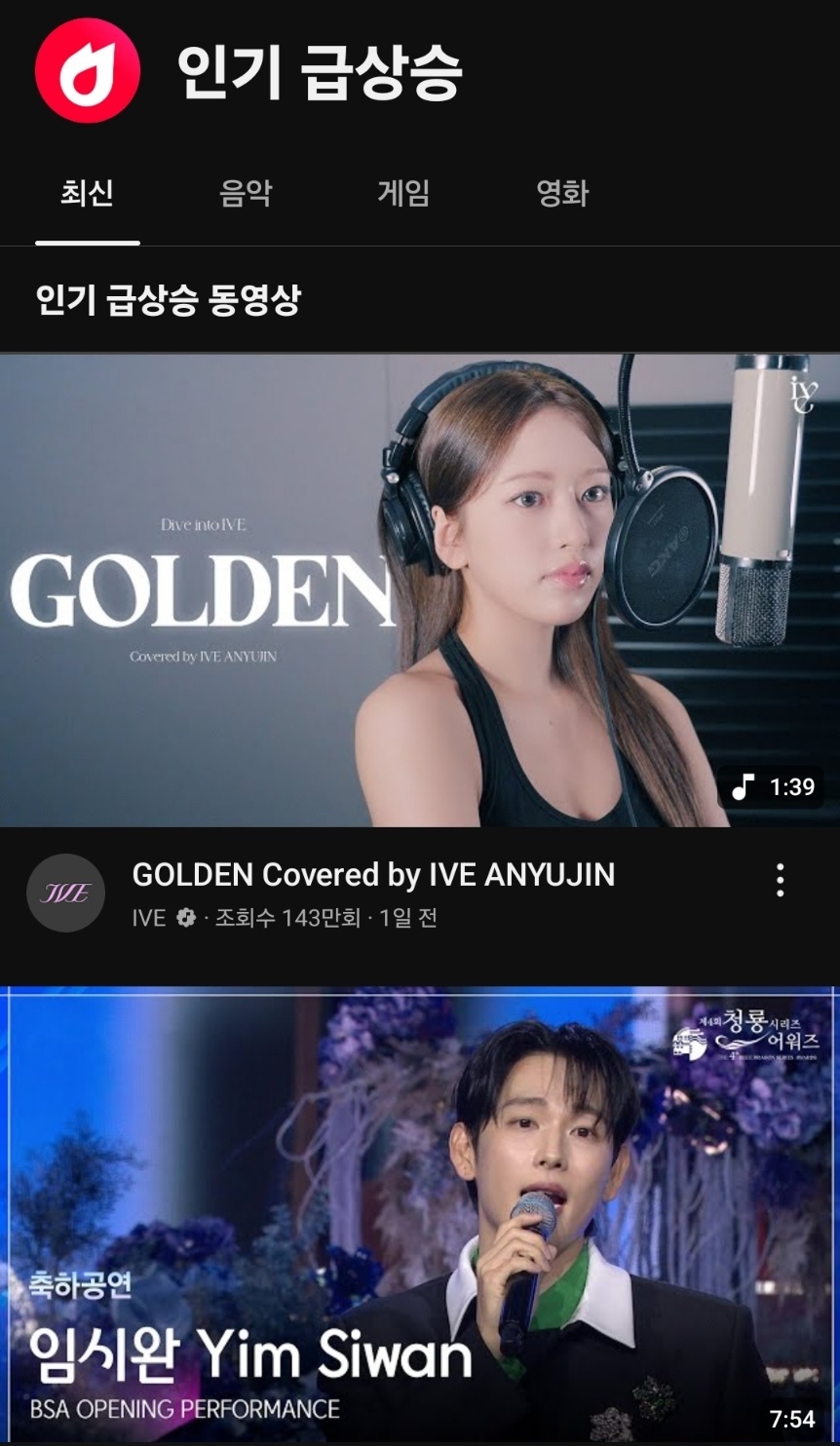Open the 게임 tab

(x=403, y=194)
